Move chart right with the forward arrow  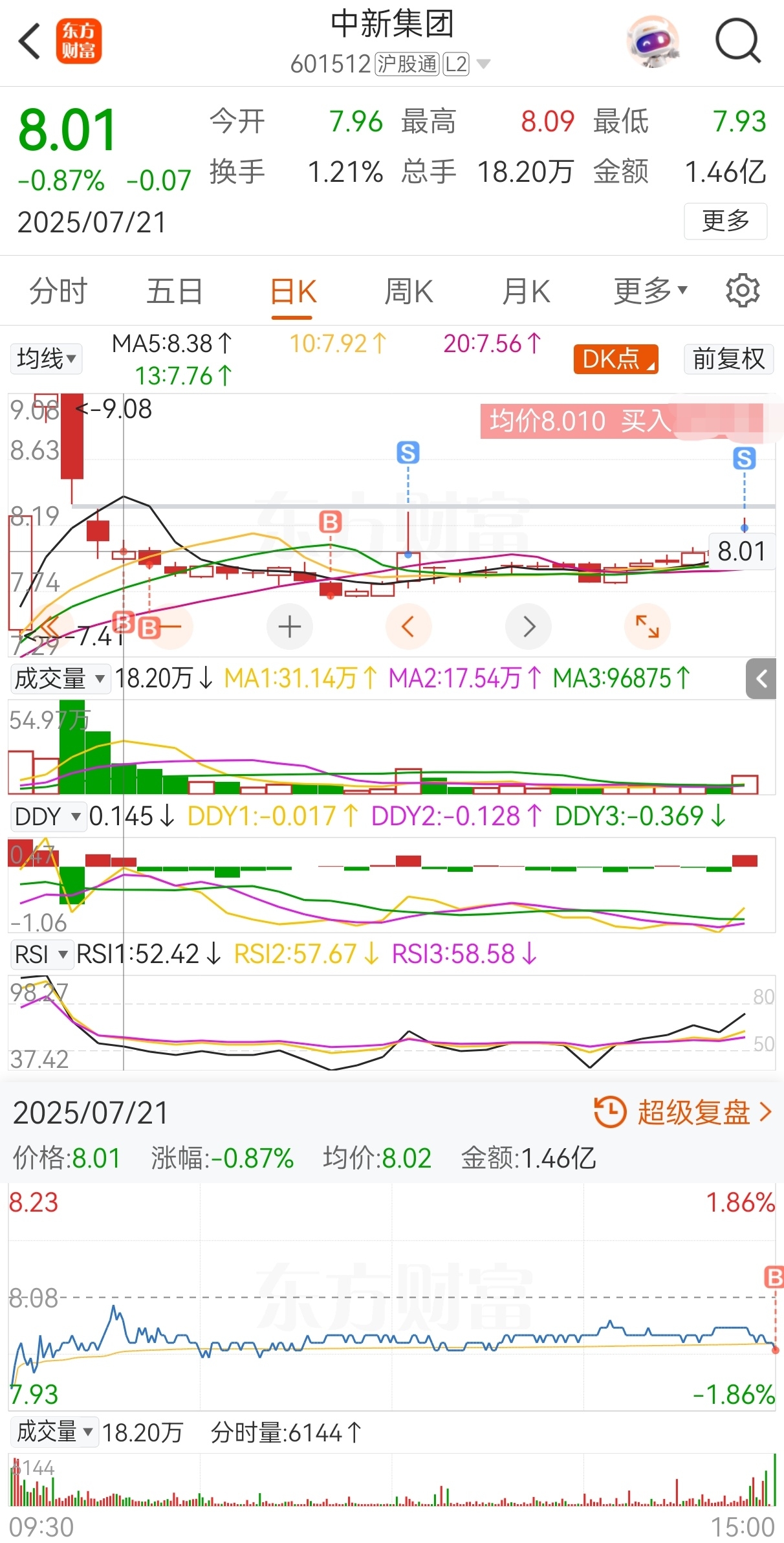coord(528,626)
